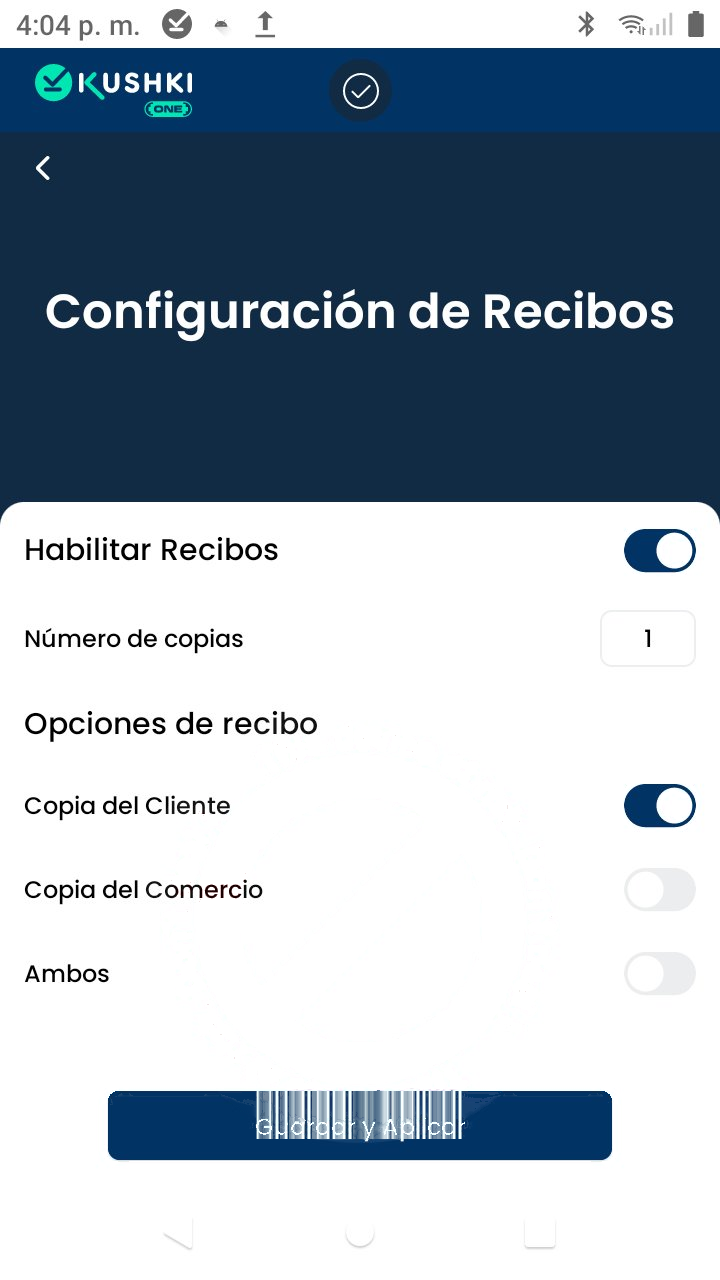
Task: Open recent apps with the square navigation button
Action: pyautogui.click(x=540, y=1233)
